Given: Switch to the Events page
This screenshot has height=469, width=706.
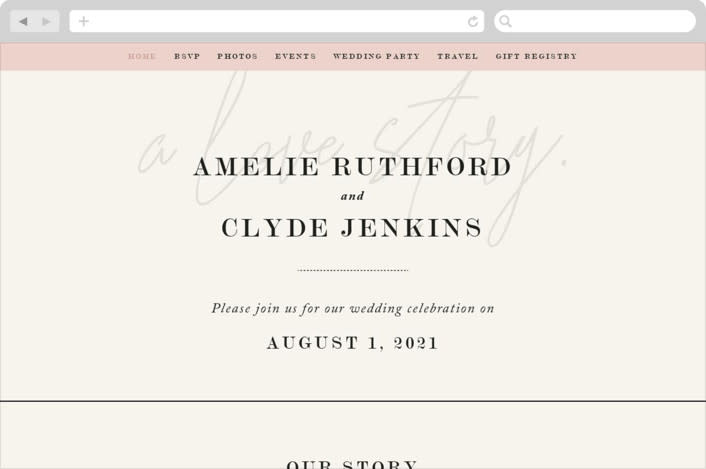Looking at the screenshot, I should tap(295, 57).
